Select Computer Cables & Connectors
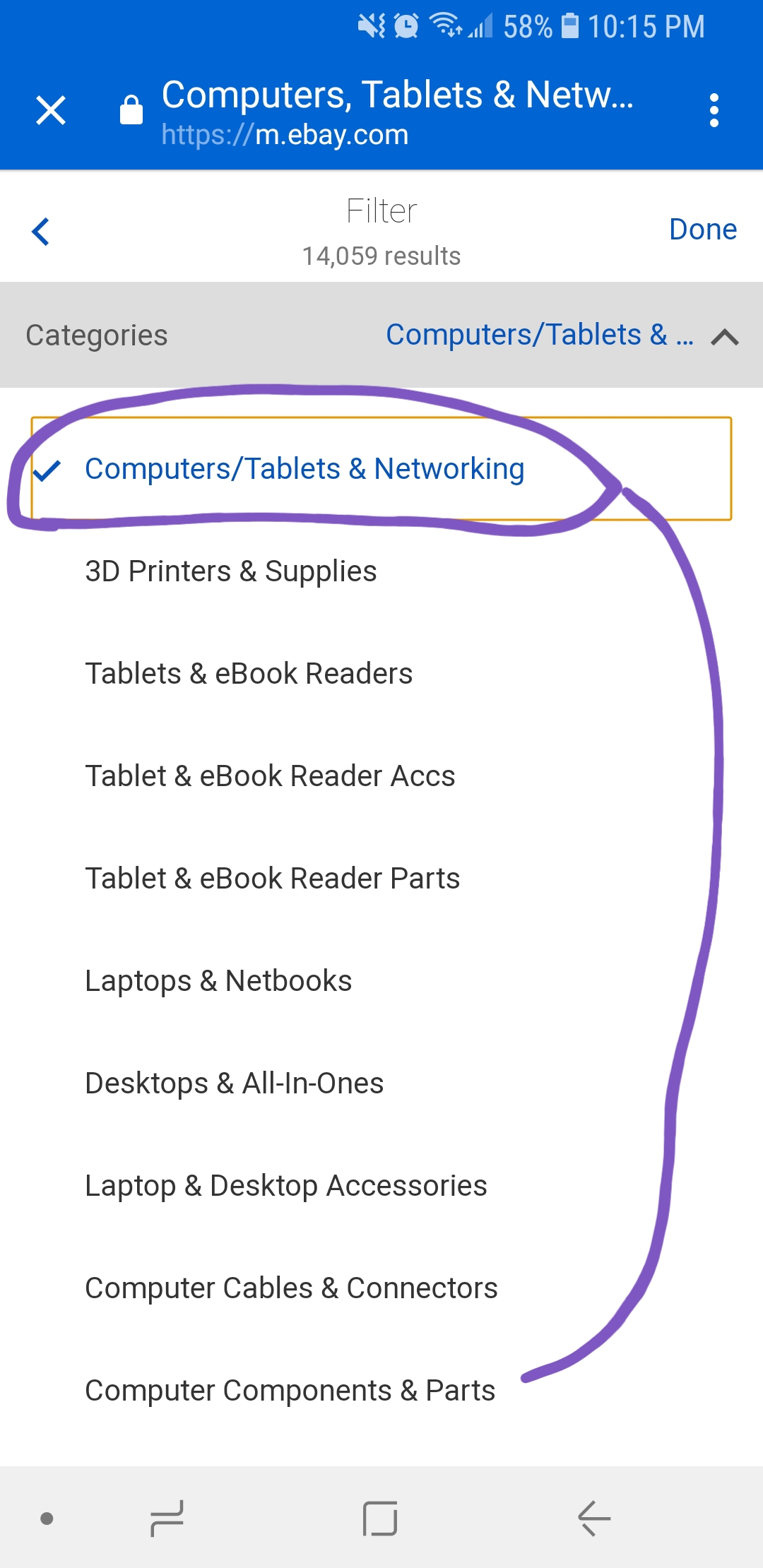Viewport: 763px width, 1568px height. point(291,1288)
